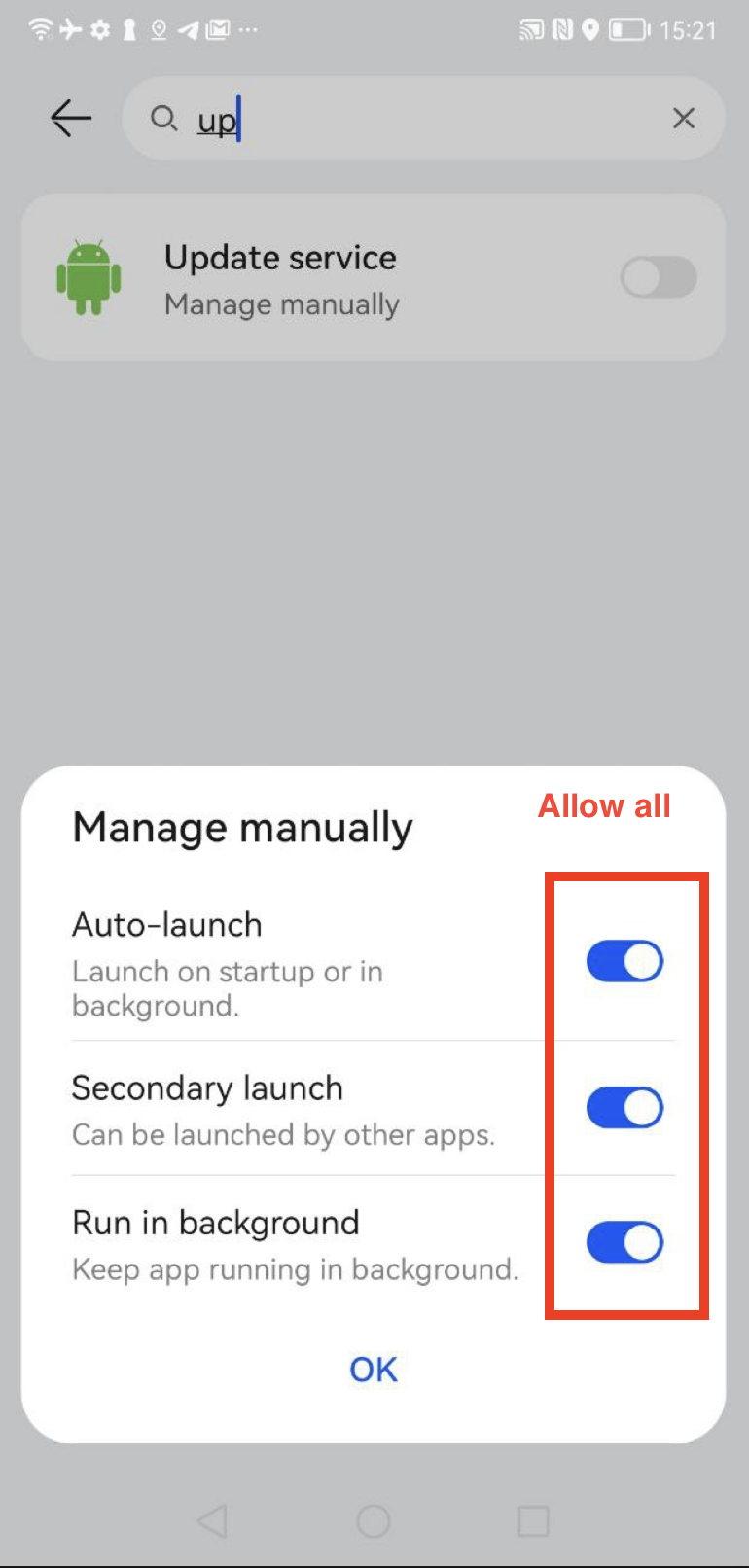The image size is (749, 1568).
Task: Tap the screen cast icon in status bar
Action: 531,30
